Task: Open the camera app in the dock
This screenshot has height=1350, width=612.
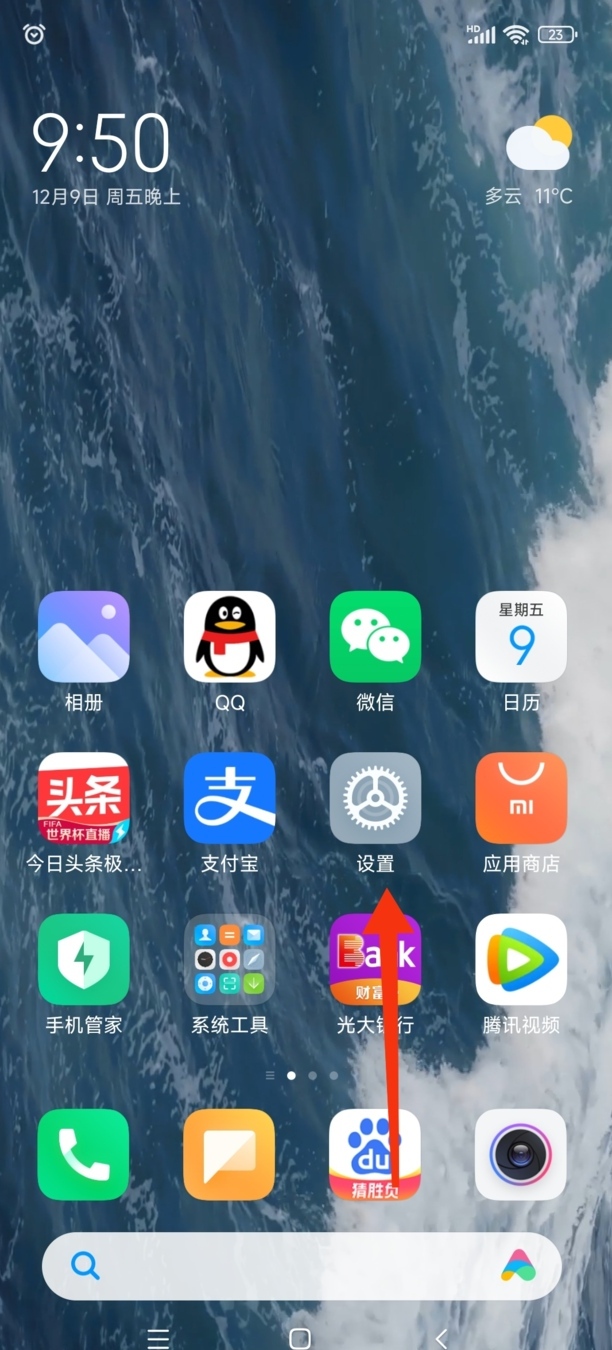Action: click(x=521, y=1154)
